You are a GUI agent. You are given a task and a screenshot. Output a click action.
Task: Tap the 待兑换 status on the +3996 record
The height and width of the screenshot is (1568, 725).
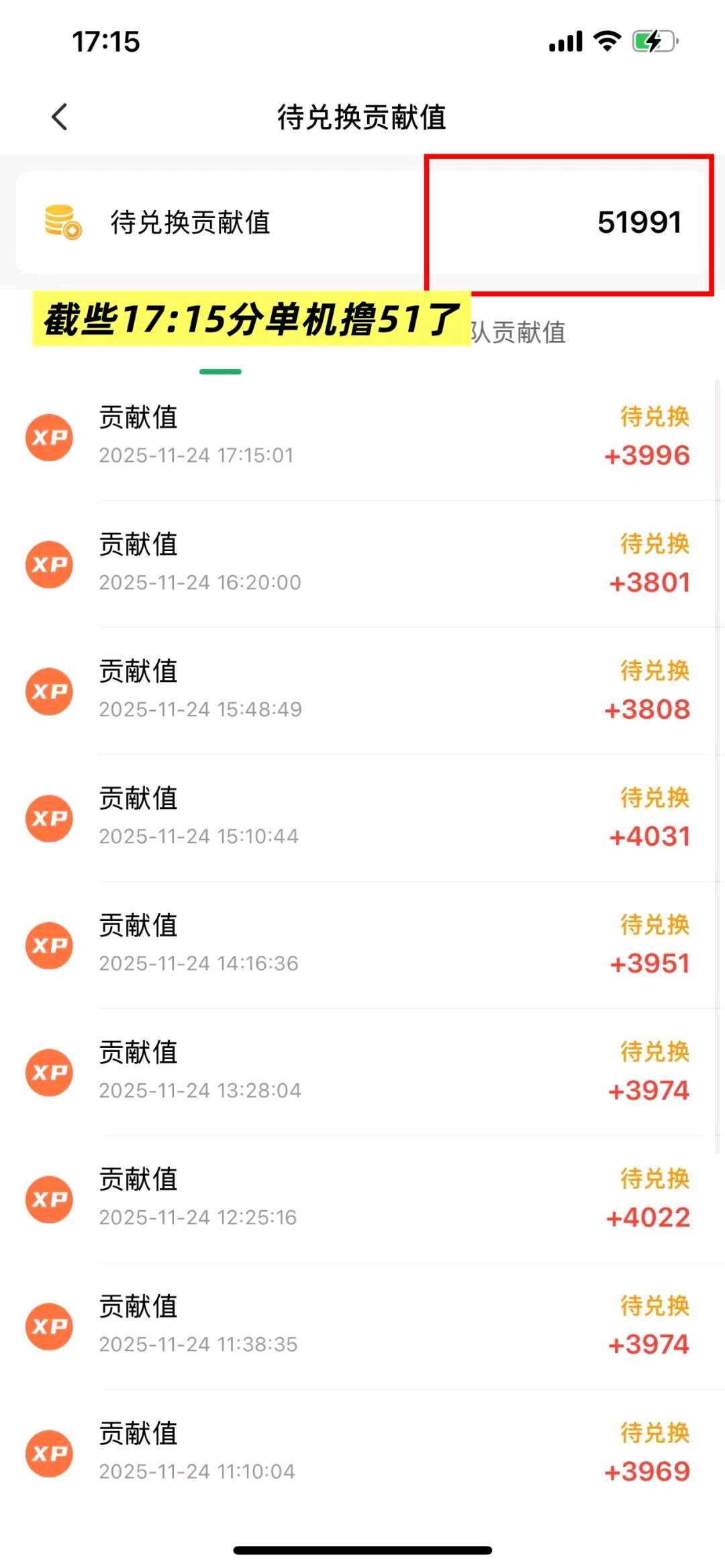coord(655,418)
